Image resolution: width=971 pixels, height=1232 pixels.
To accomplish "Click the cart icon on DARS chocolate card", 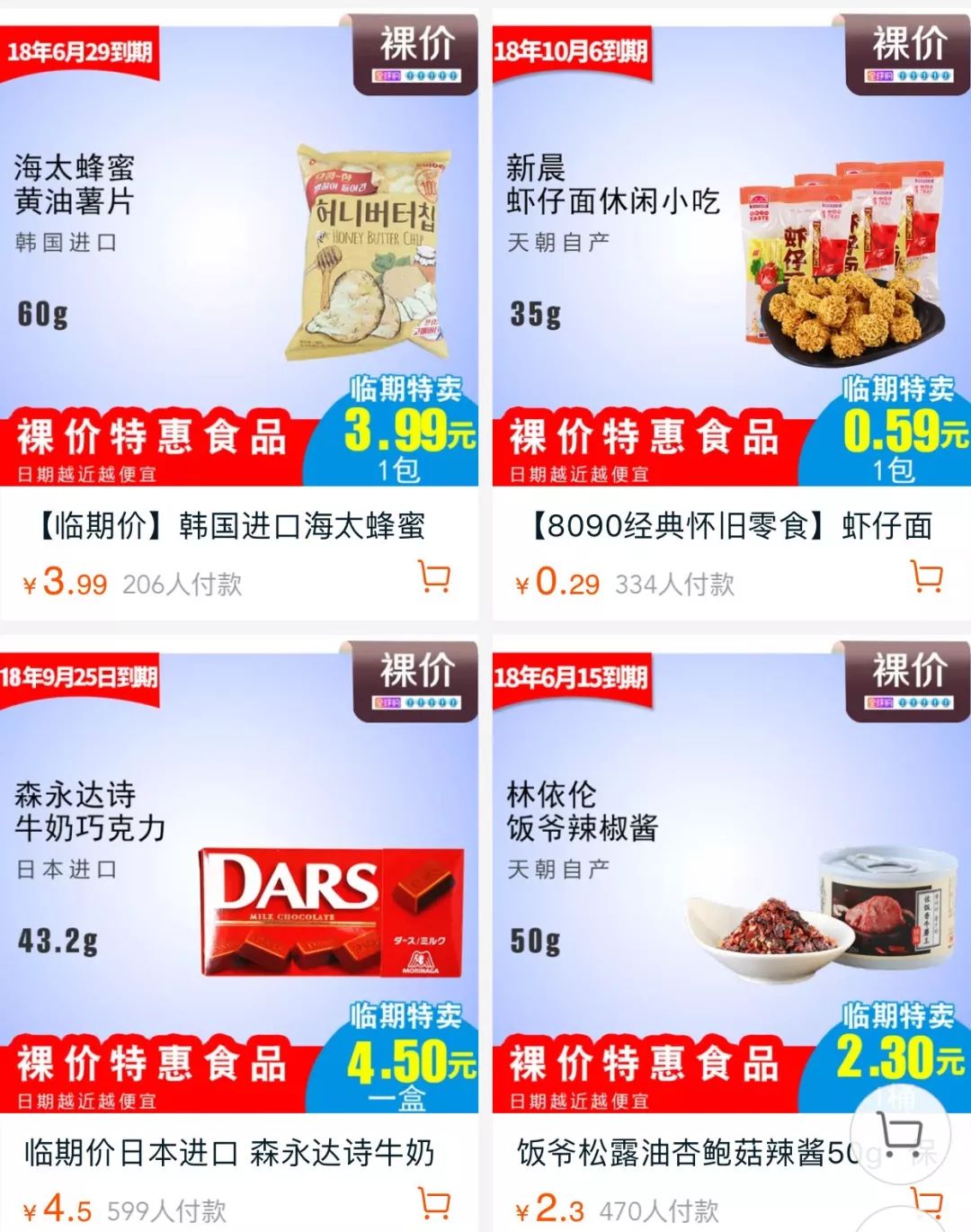I will pyautogui.click(x=434, y=1202).
